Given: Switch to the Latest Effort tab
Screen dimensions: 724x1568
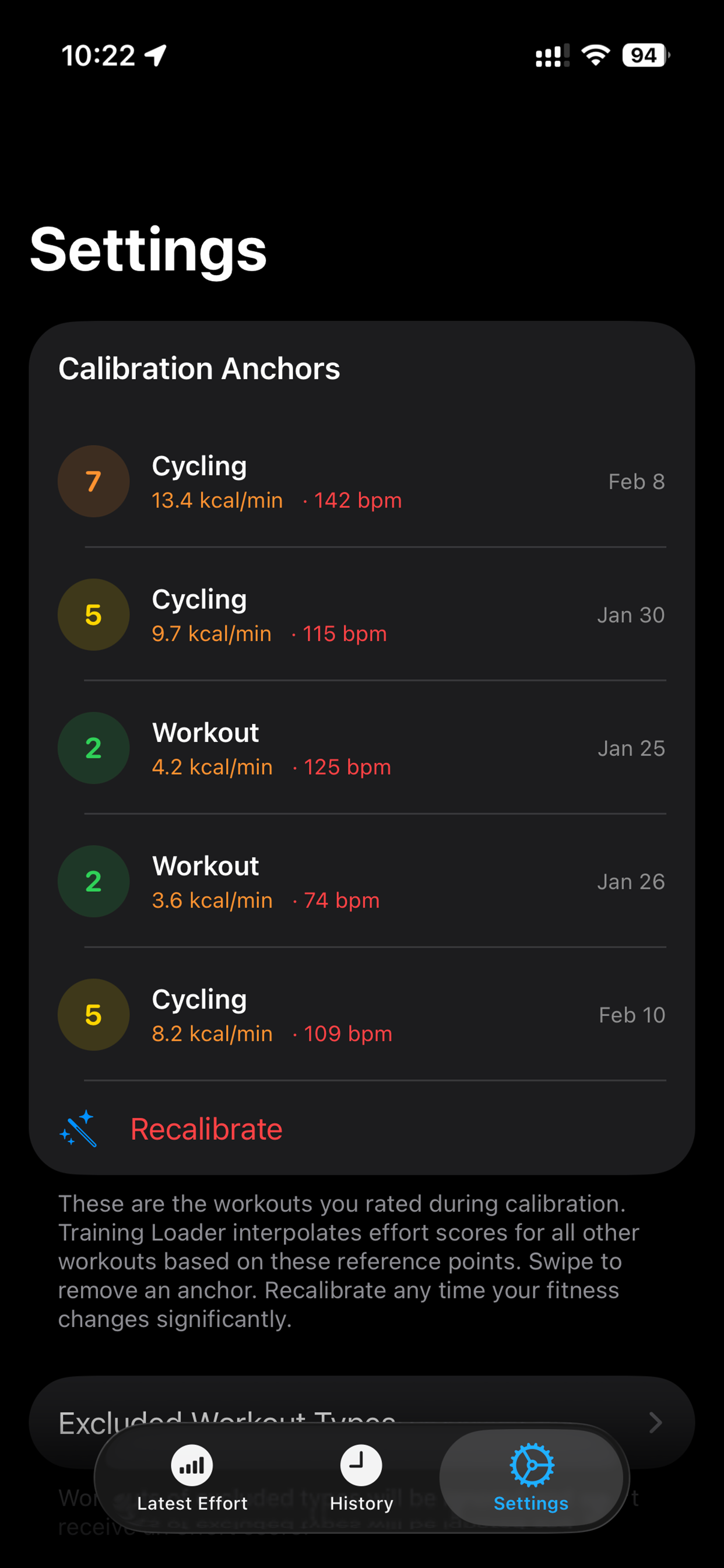Looking at the screenshot, I should click(x=192, y=1478).
